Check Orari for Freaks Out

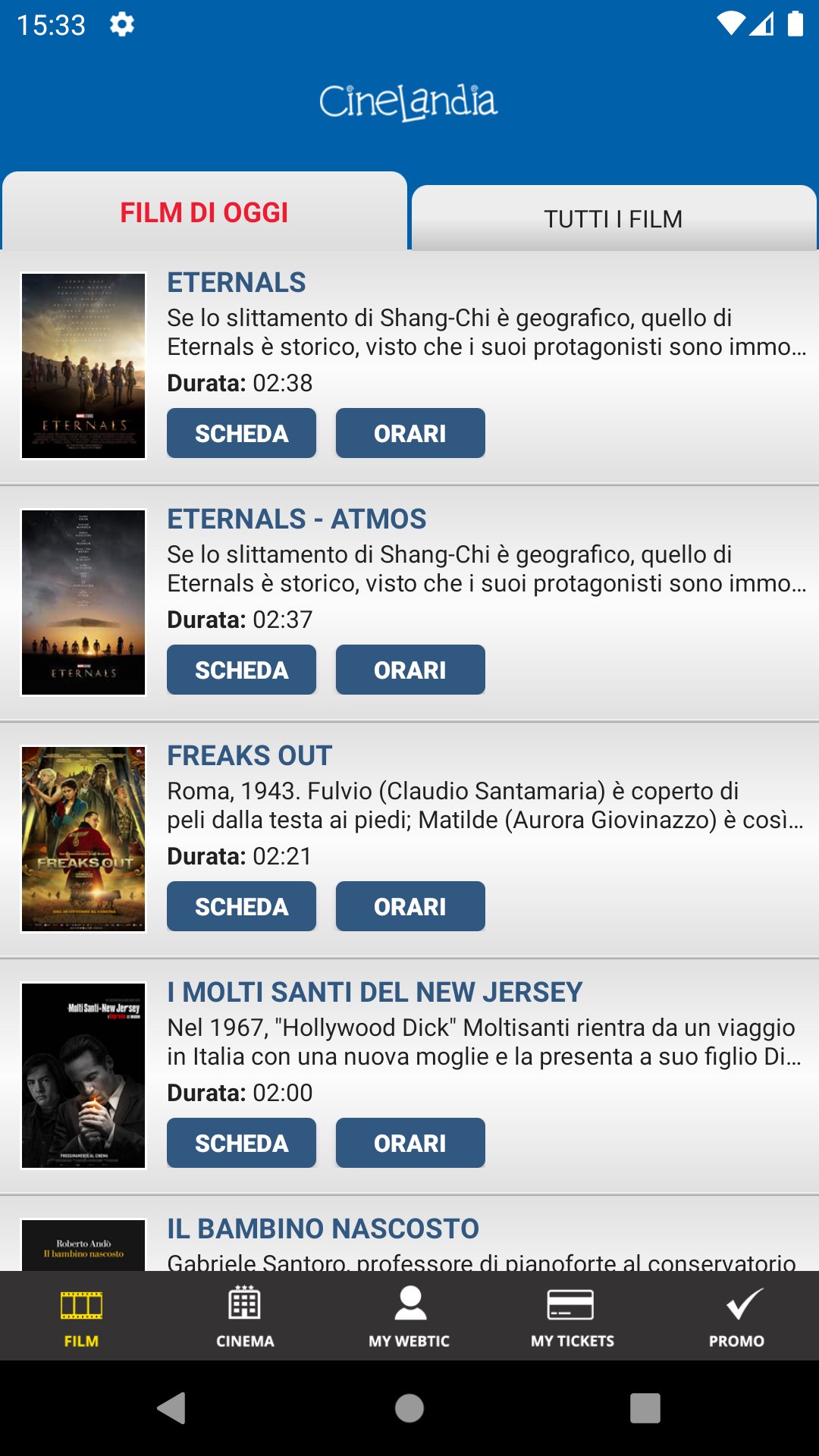pyautogui.click(x=409, y=906)
